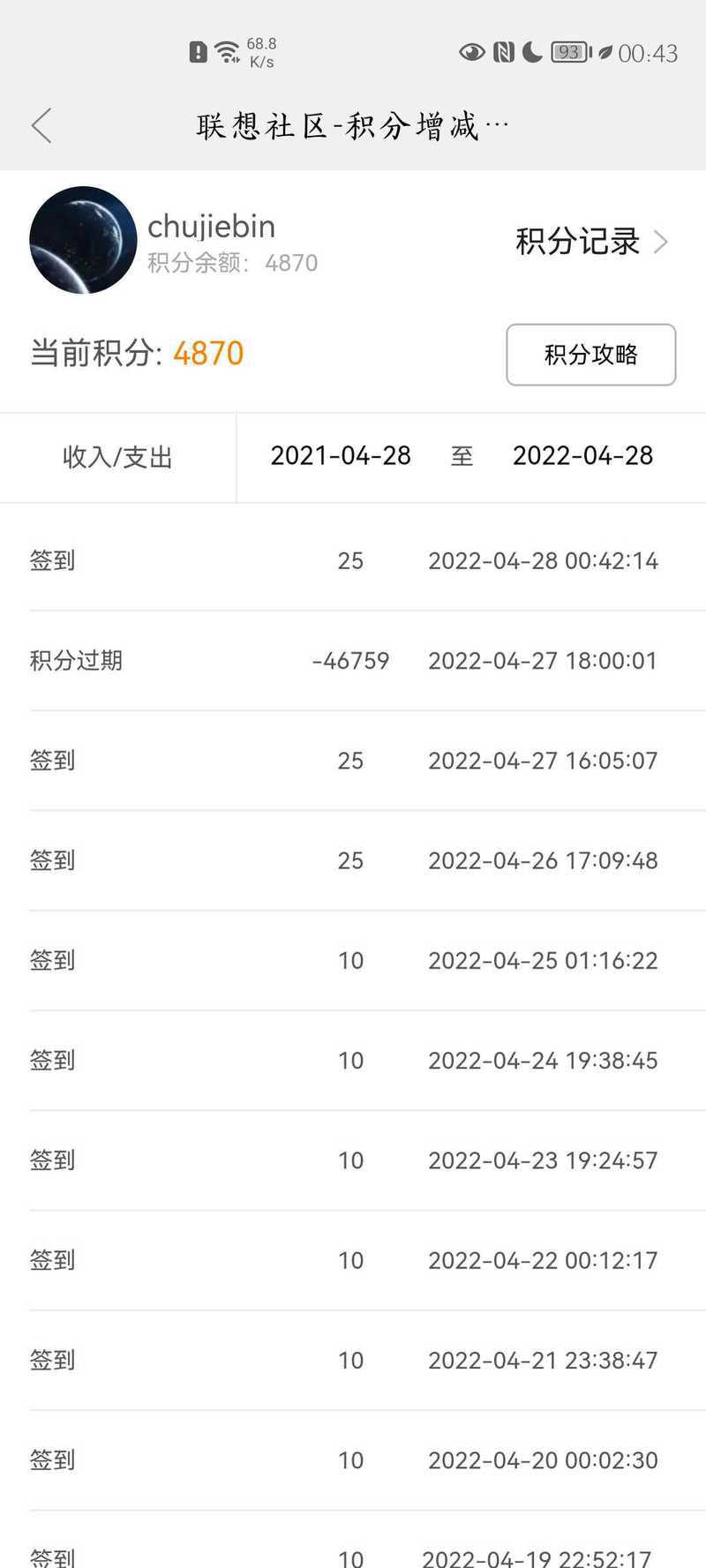Go back using the top-left arrow

pos(41,125)
